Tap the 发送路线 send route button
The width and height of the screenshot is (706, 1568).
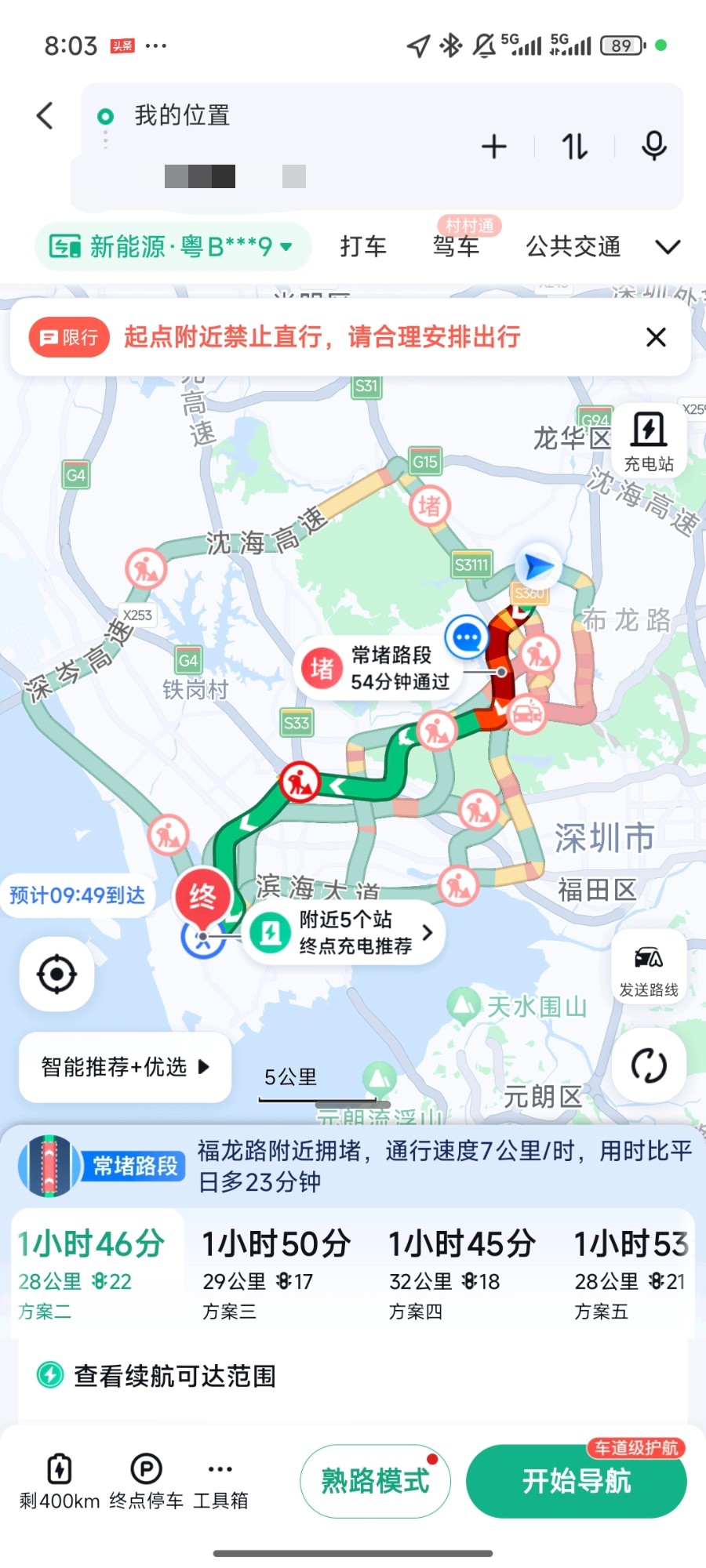pyautogui.click(x=649, y=968)
